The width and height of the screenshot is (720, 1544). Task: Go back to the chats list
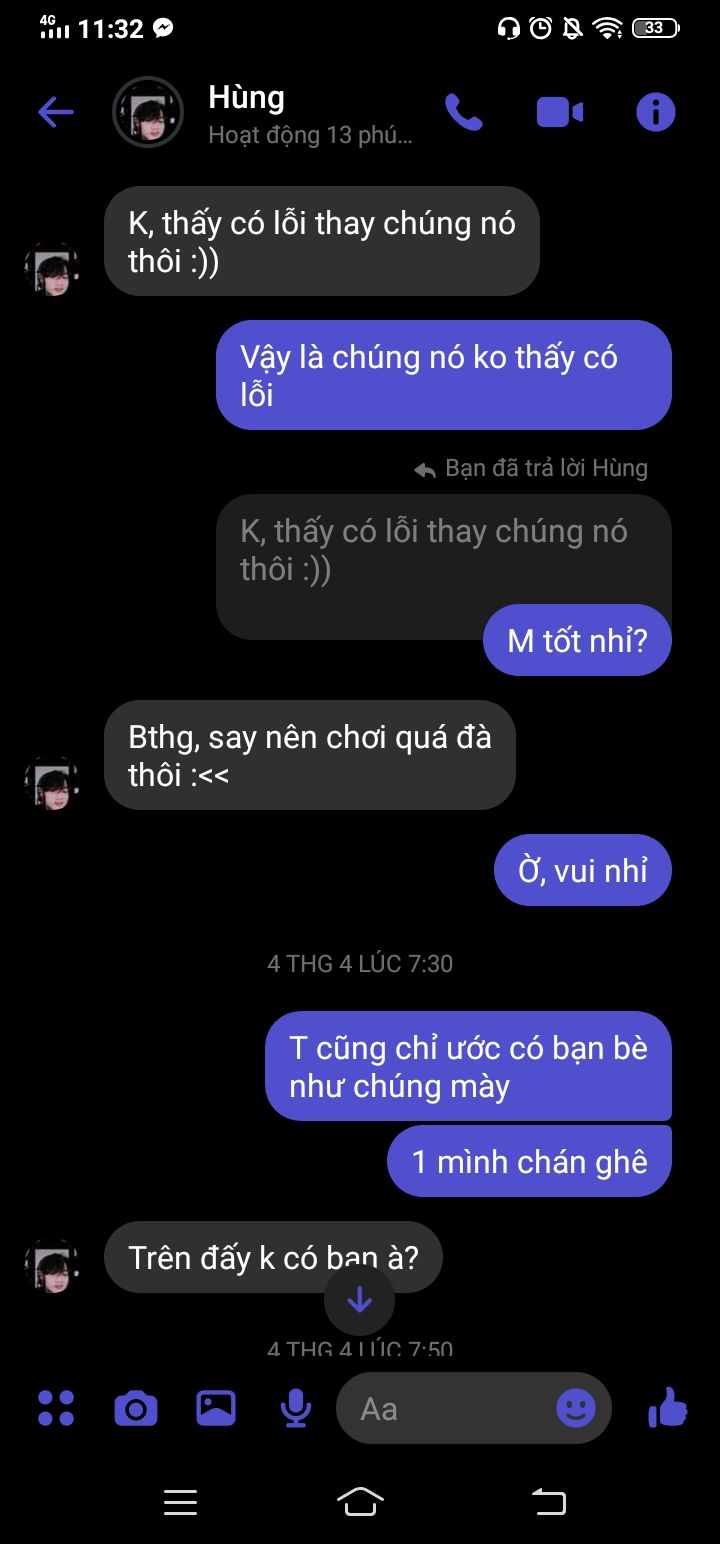click(x=56, y=112)
